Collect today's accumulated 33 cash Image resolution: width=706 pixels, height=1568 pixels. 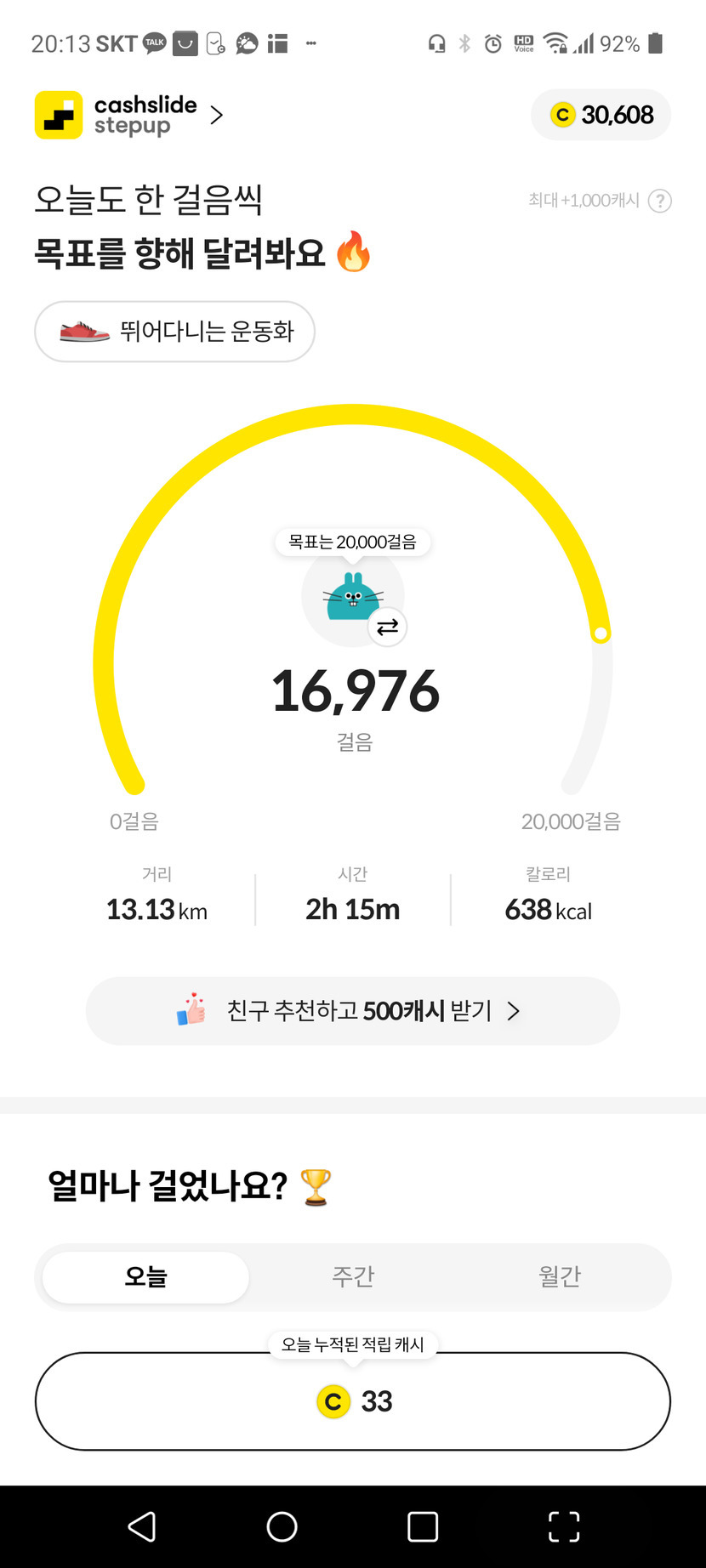coord(352,1401)
